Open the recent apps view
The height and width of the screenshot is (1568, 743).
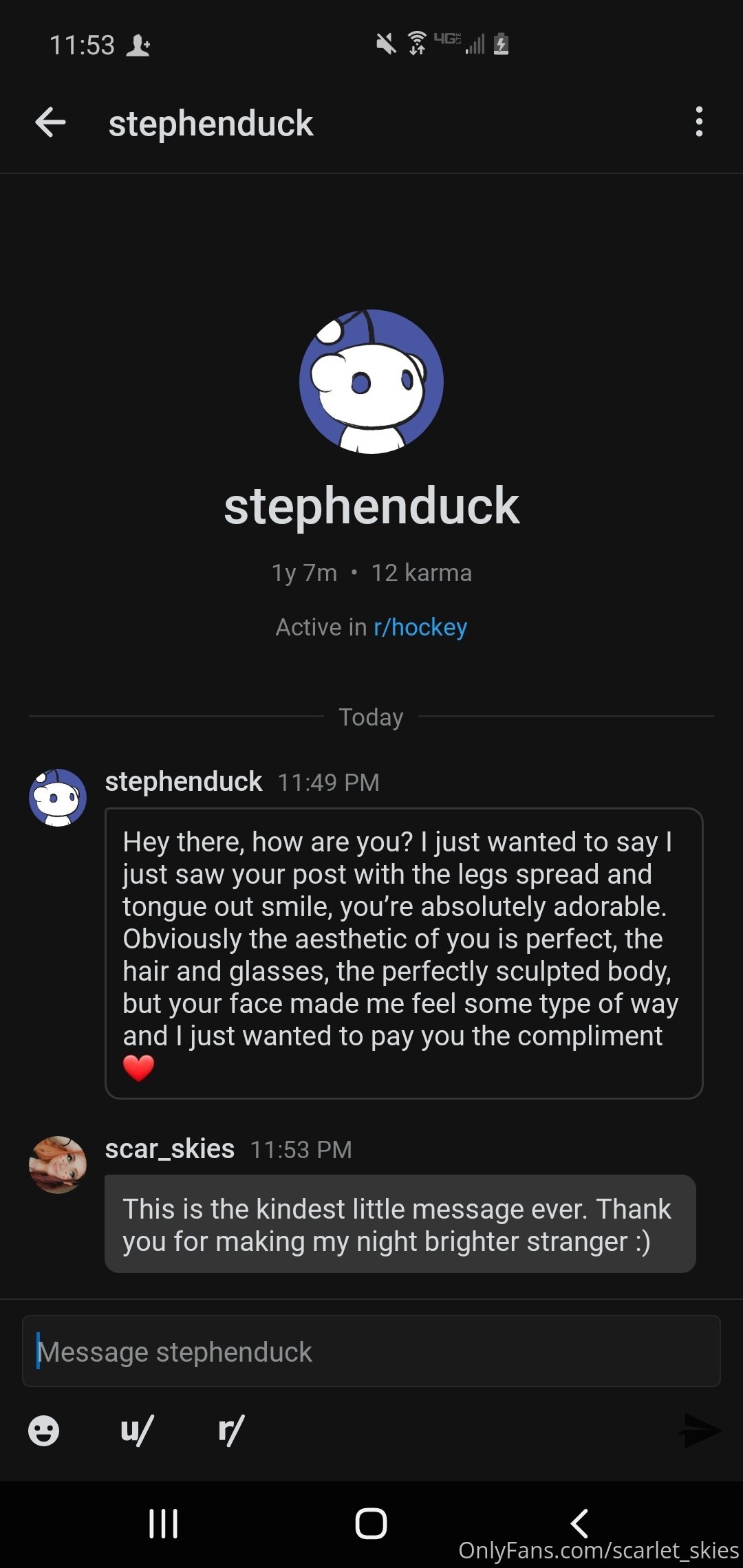click(164, 1523)
